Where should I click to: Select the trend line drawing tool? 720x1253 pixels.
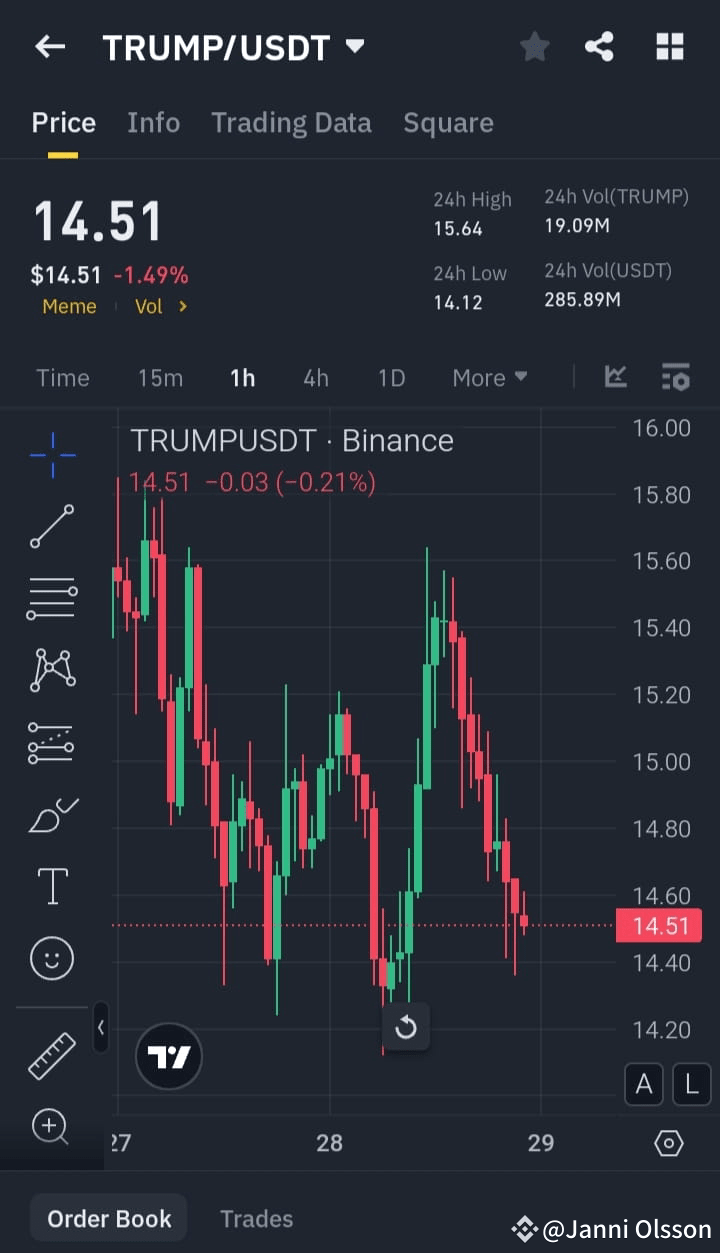pyautogui.click(x=51, y=525)
